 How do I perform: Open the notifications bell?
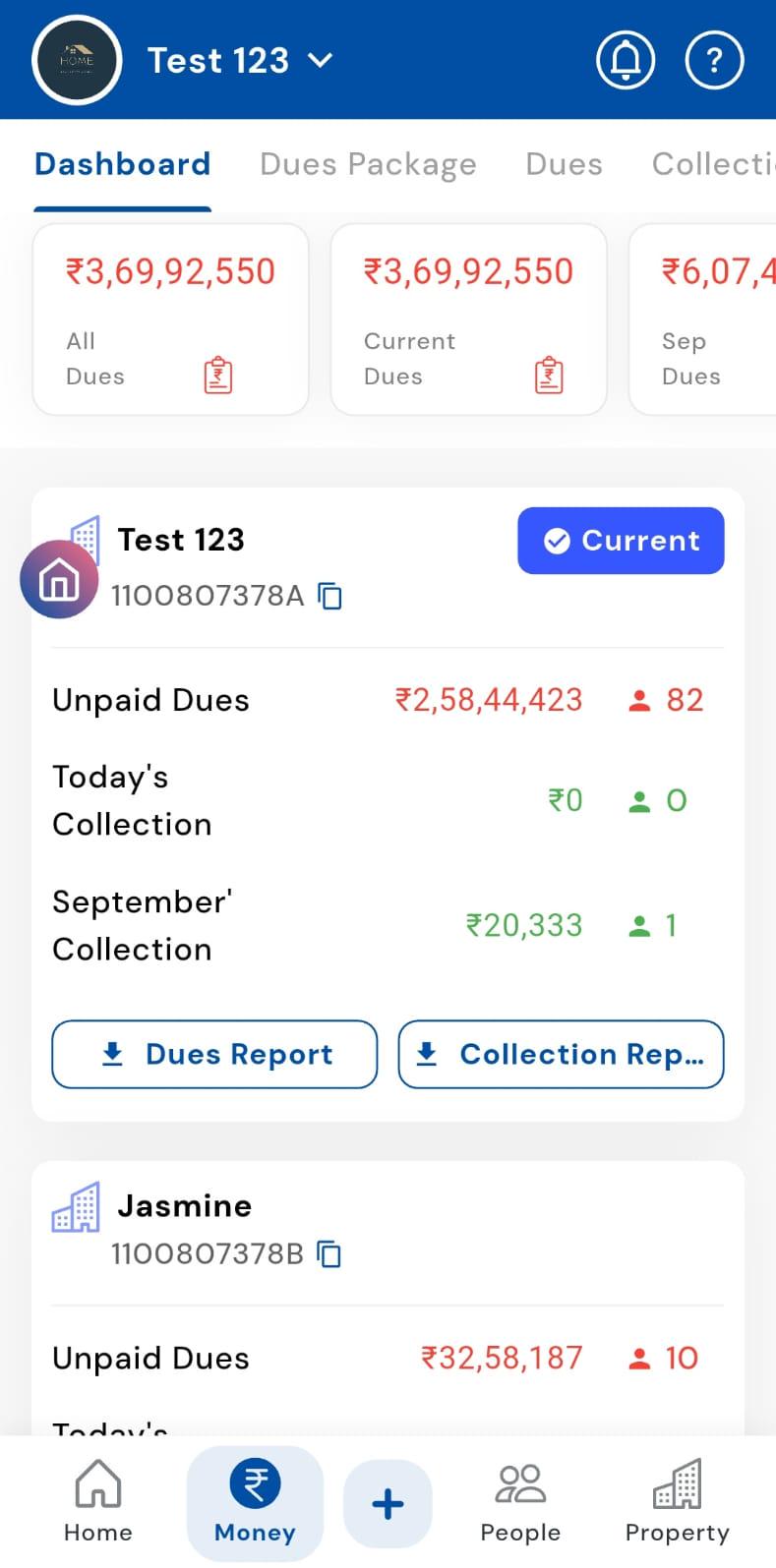[626, 61]
